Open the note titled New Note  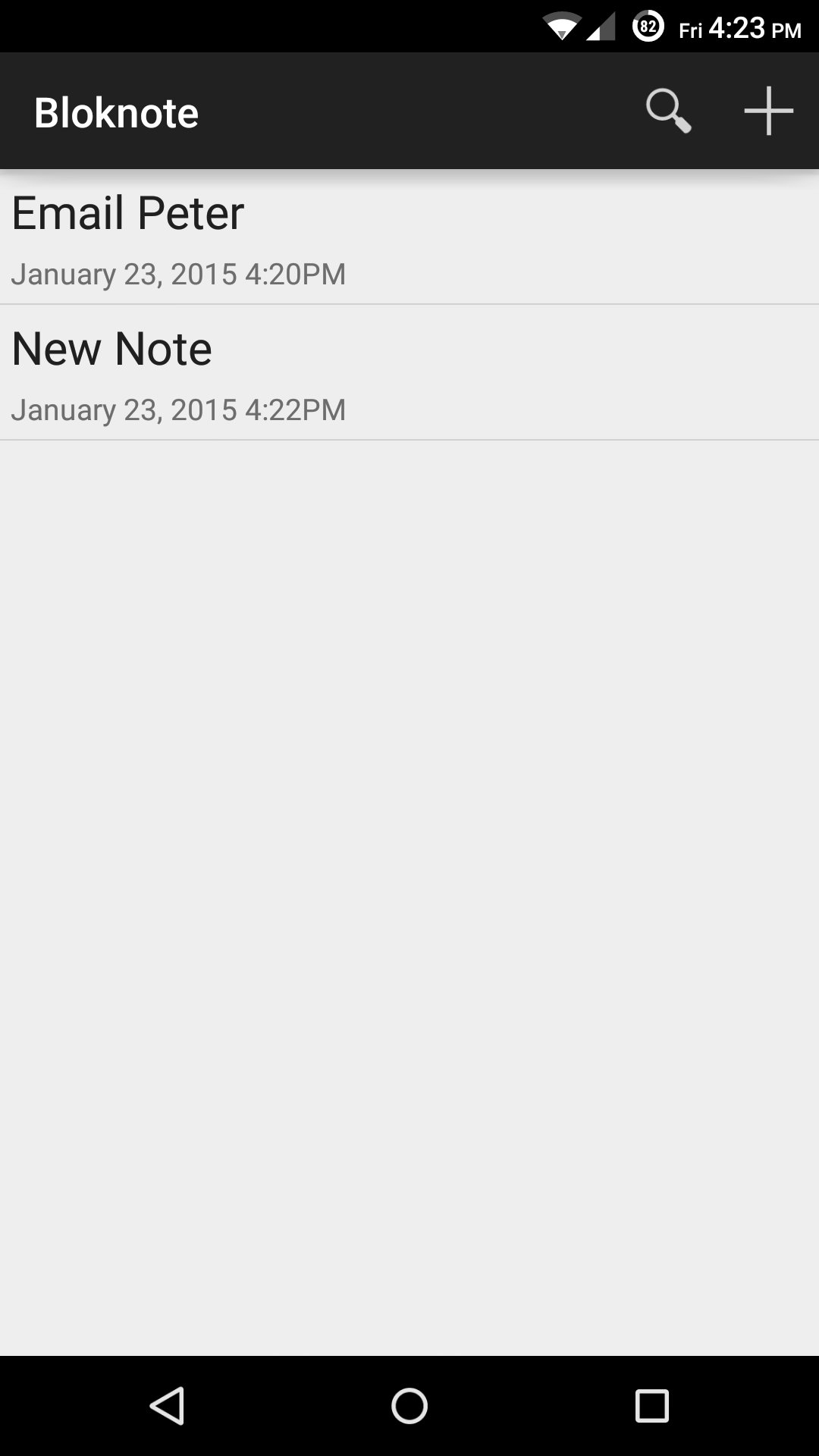tap(111, 347)
